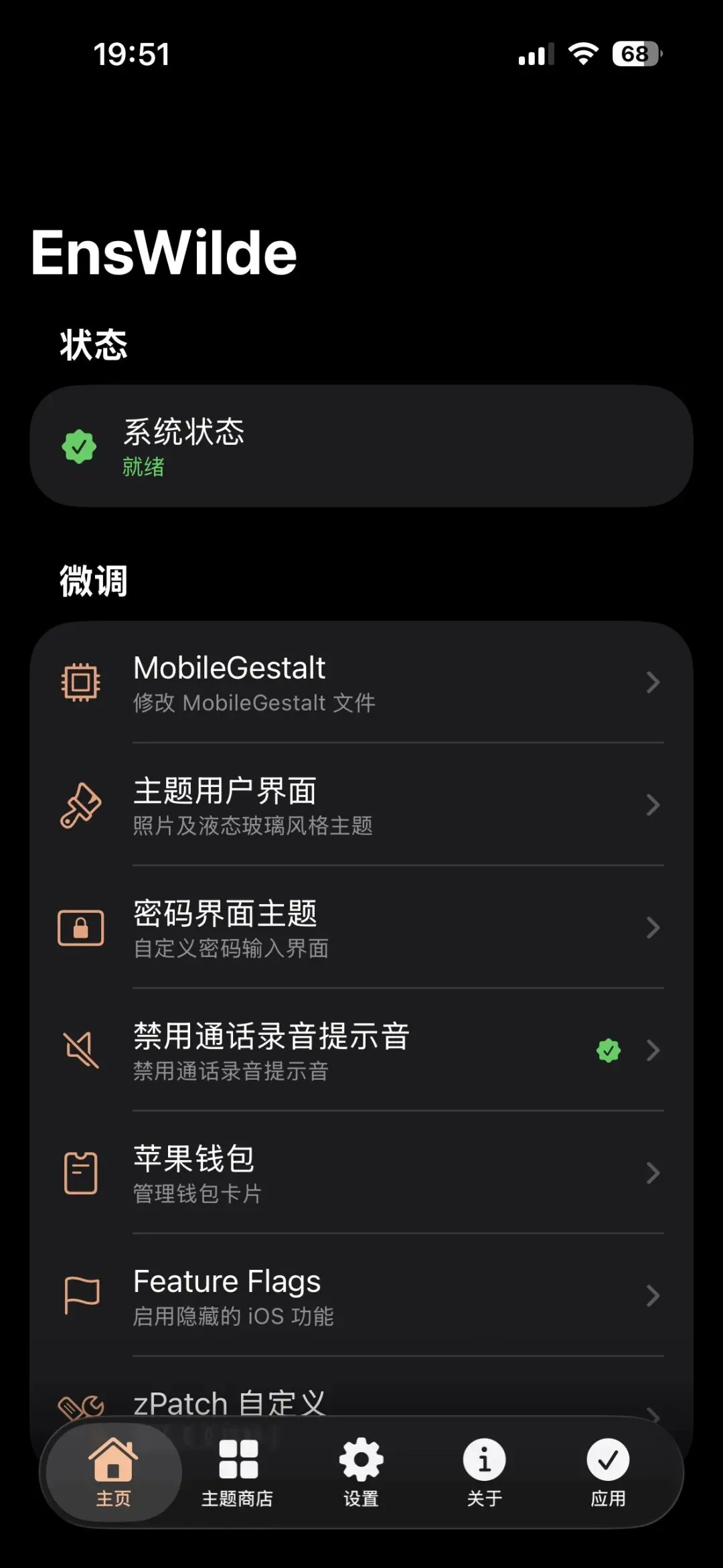The image size is (723, 1568).
Task: Open Feature Flags row
Action: tap(361, 1295)
